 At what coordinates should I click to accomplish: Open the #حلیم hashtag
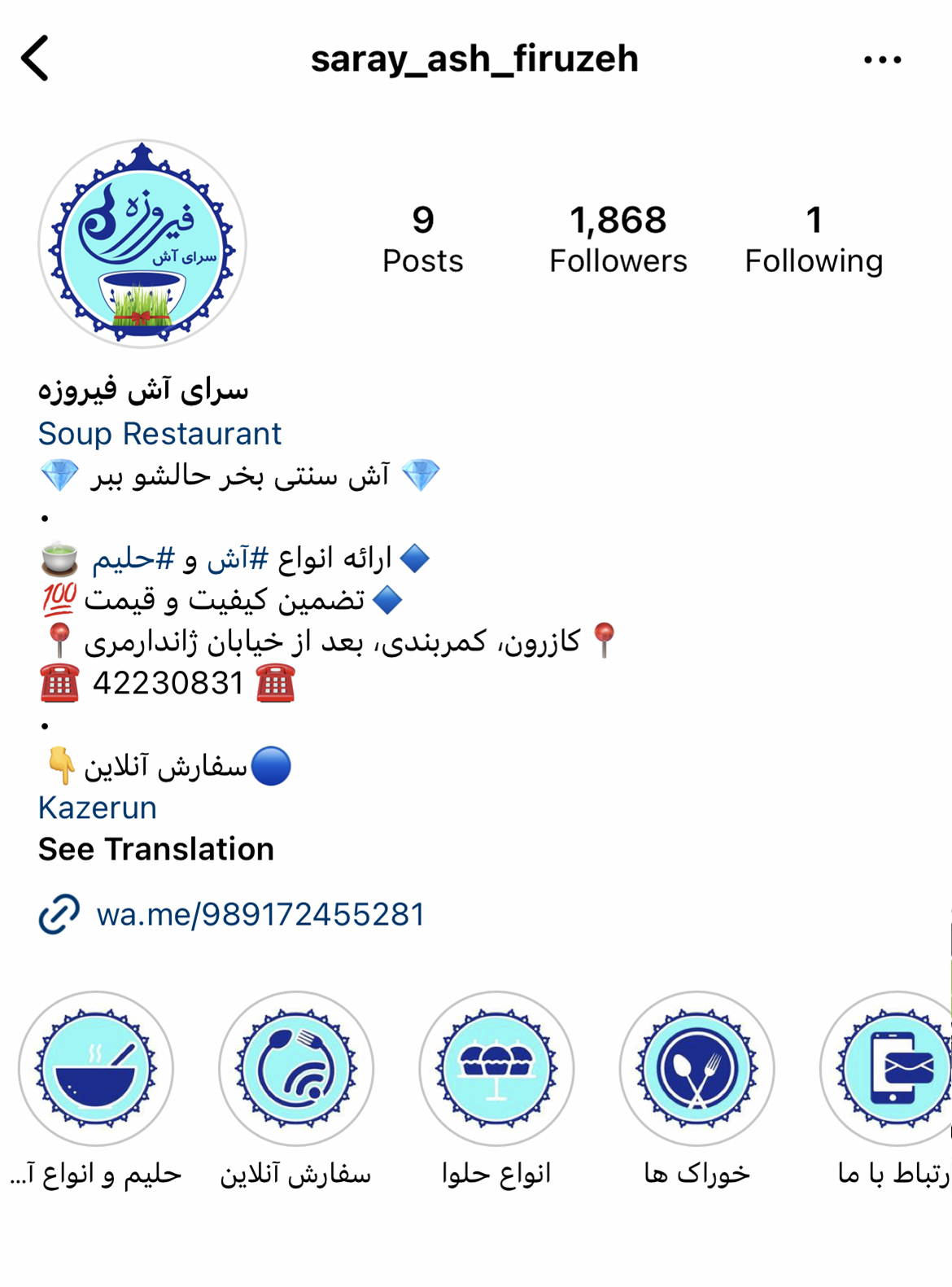coord(133,558)
